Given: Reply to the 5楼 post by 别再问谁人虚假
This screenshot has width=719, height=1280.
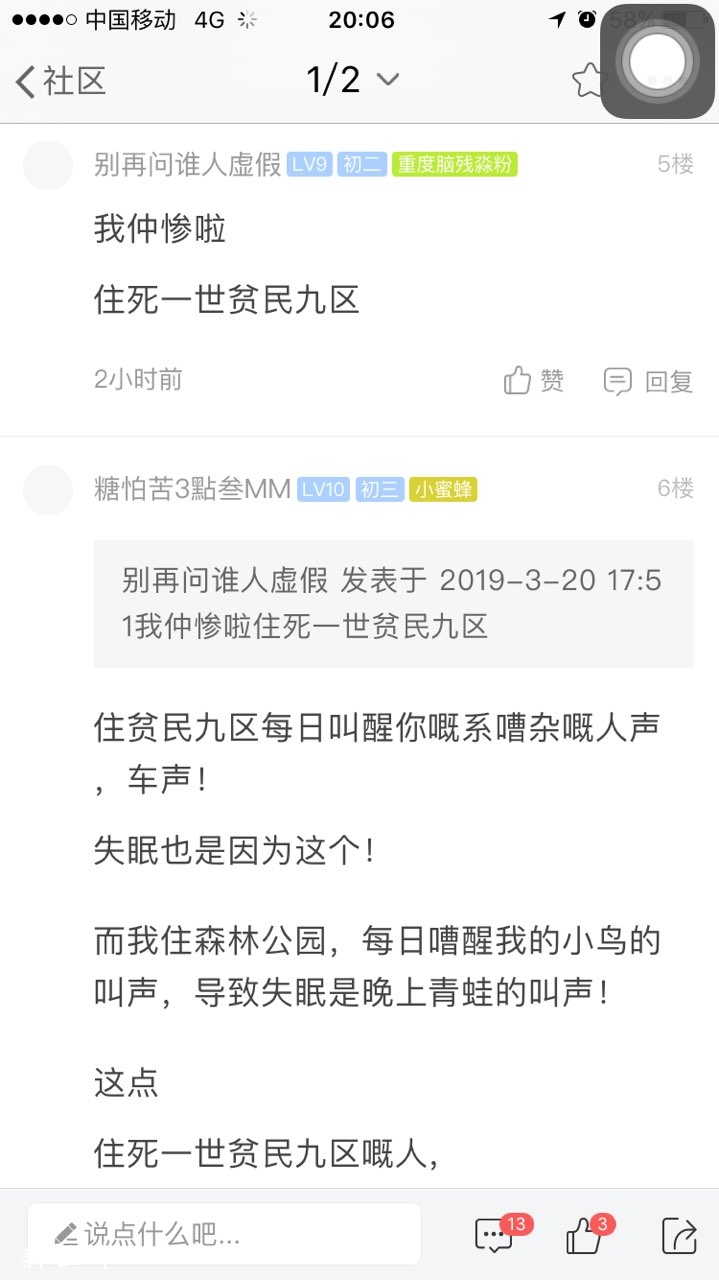Looking at the screenshot, I should [648, 381].
